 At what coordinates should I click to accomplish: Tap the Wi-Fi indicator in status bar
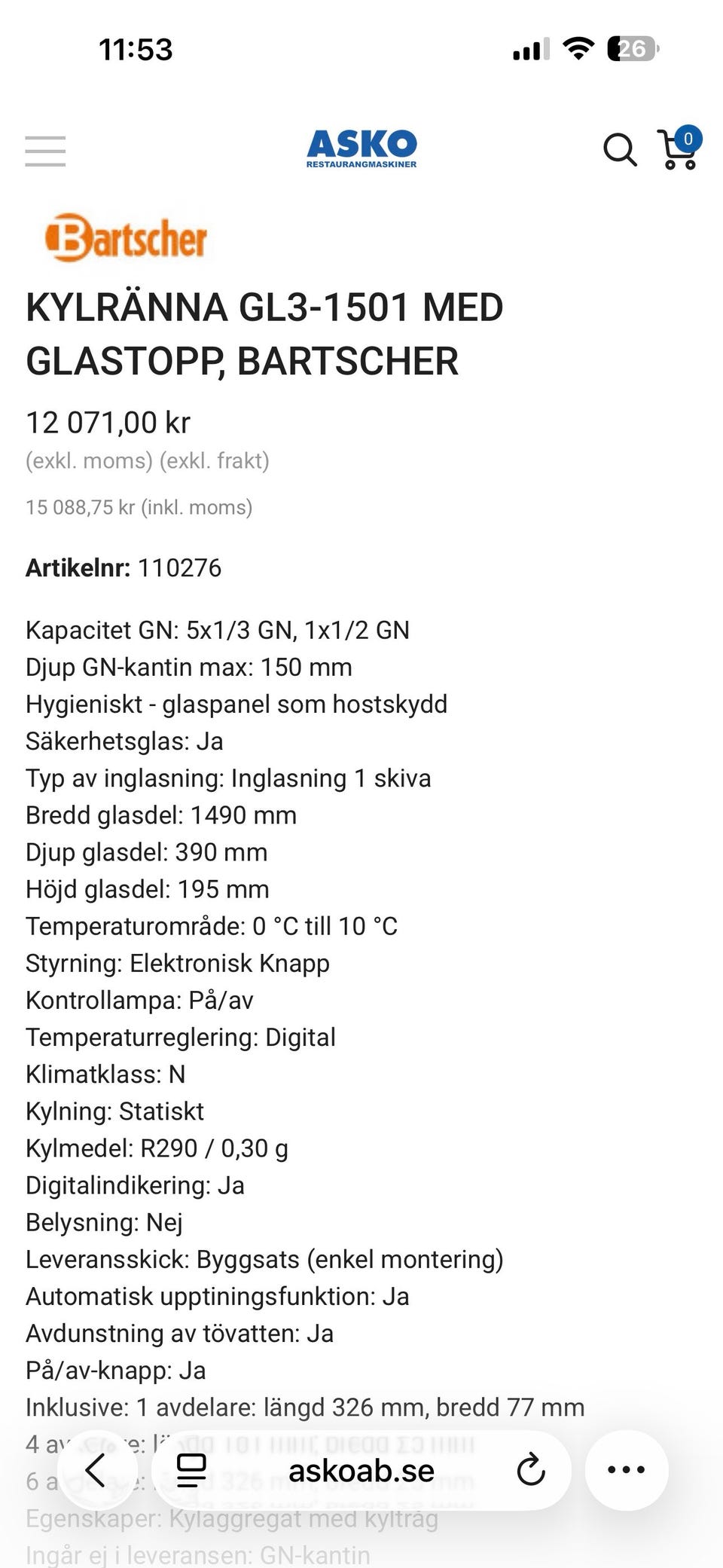point(578,49)
